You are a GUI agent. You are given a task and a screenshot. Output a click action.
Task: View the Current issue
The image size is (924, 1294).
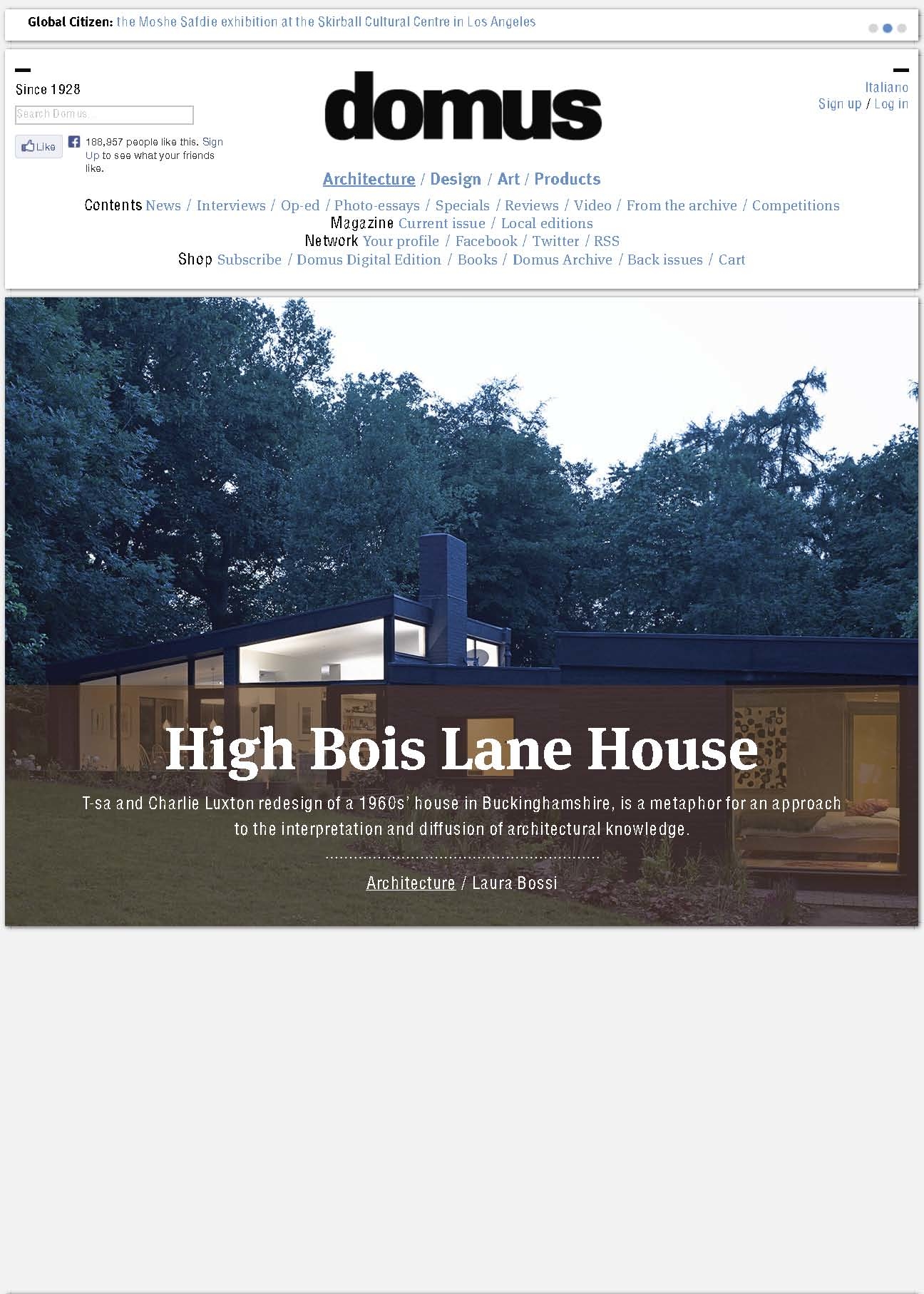pos(441,223)
